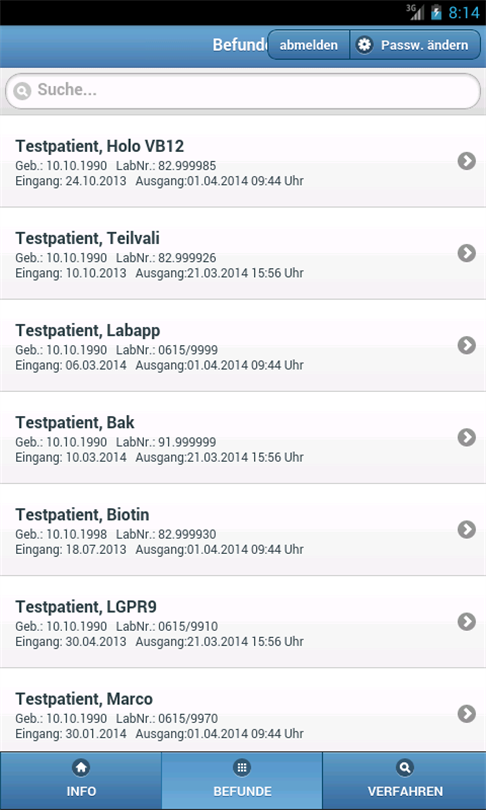Go to the VERFAHREN tab
This screenshot has width=486, height=810.
coord(404,781)
